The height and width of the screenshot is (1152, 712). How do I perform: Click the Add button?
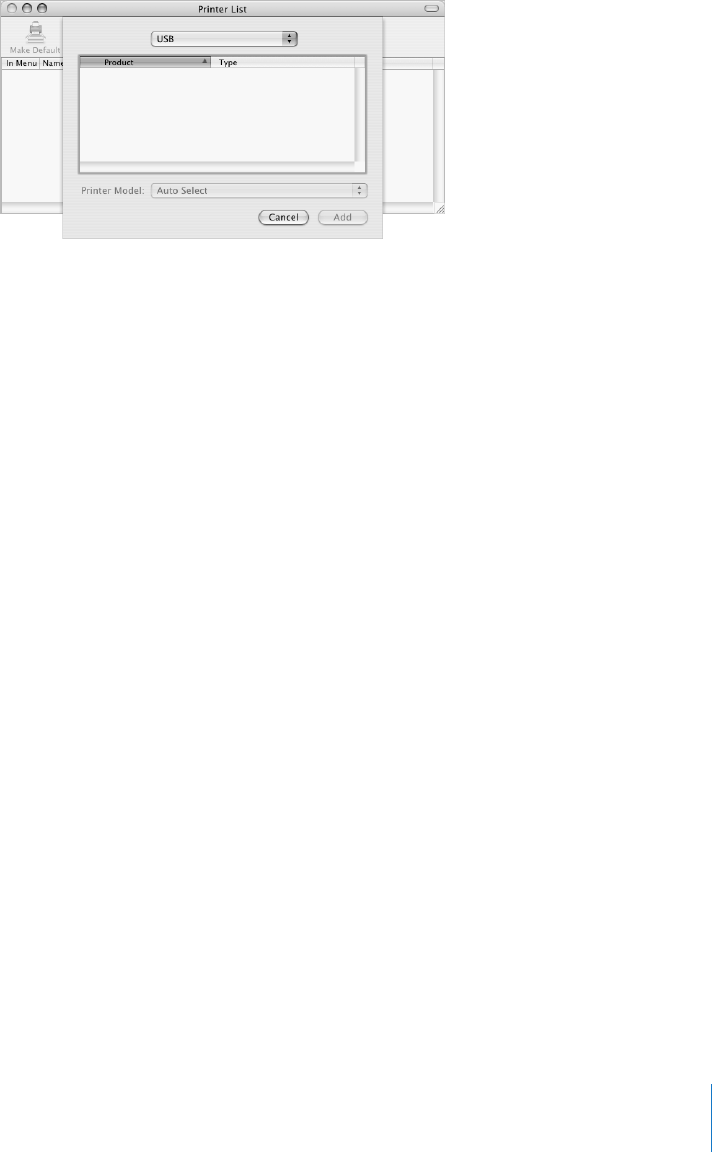(342, 217)
